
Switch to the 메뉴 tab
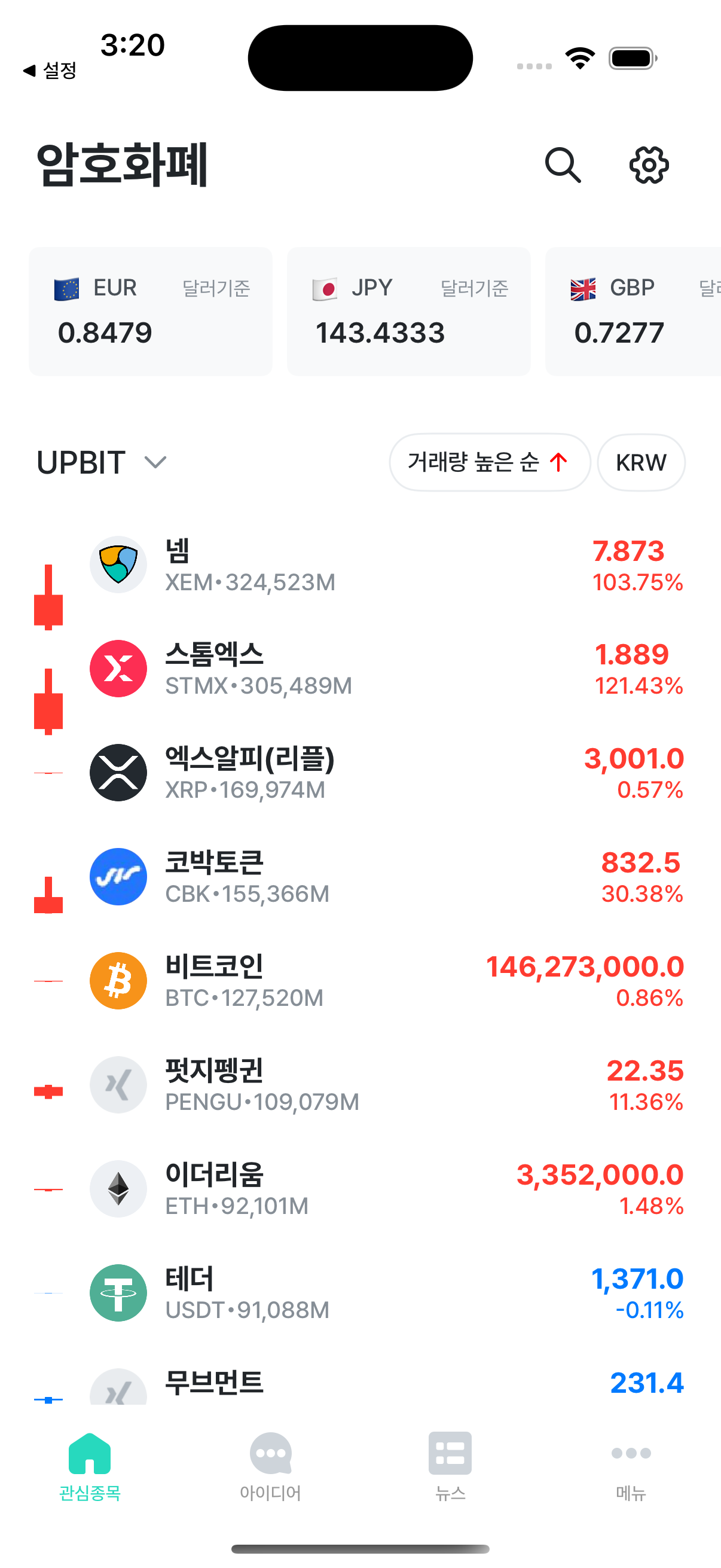(631, 1467)
